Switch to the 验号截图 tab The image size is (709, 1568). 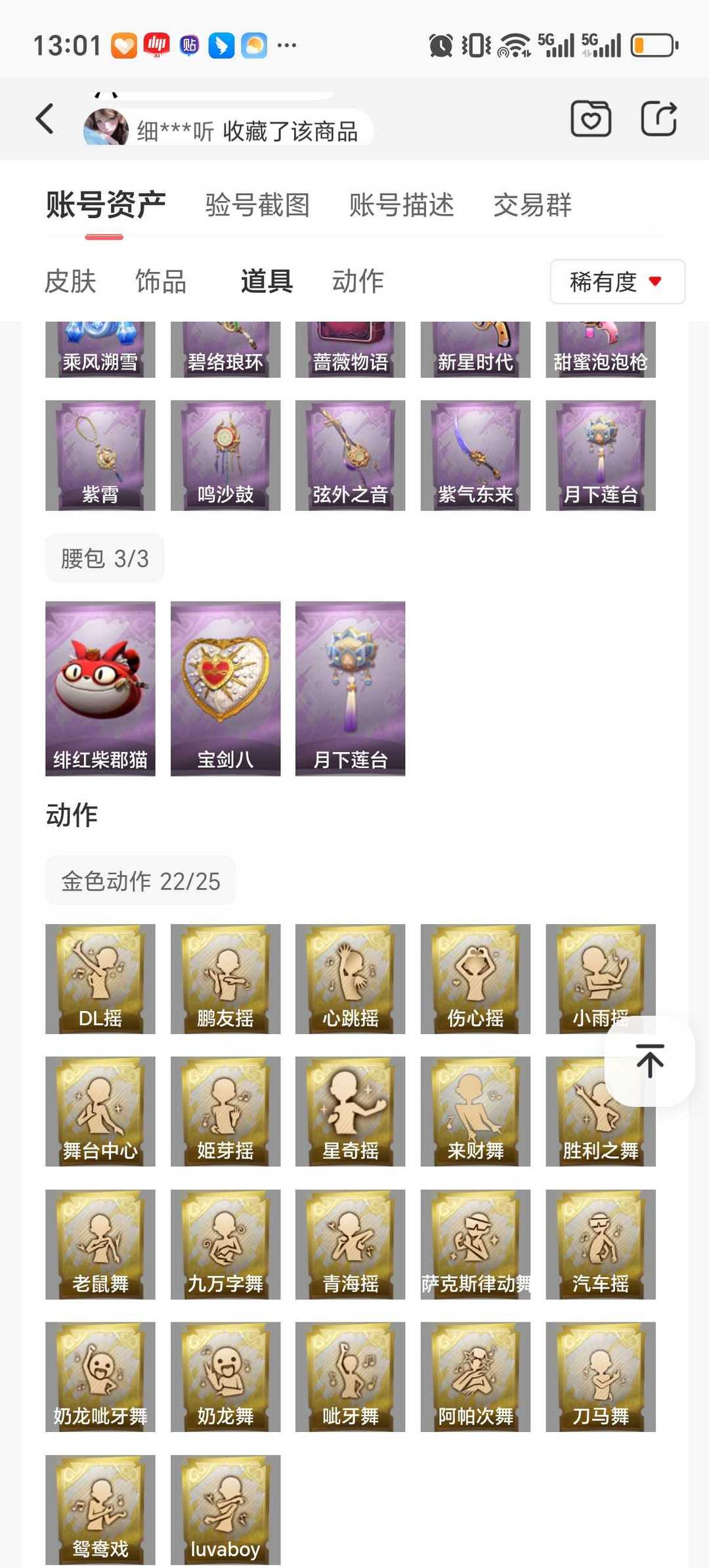256,205
